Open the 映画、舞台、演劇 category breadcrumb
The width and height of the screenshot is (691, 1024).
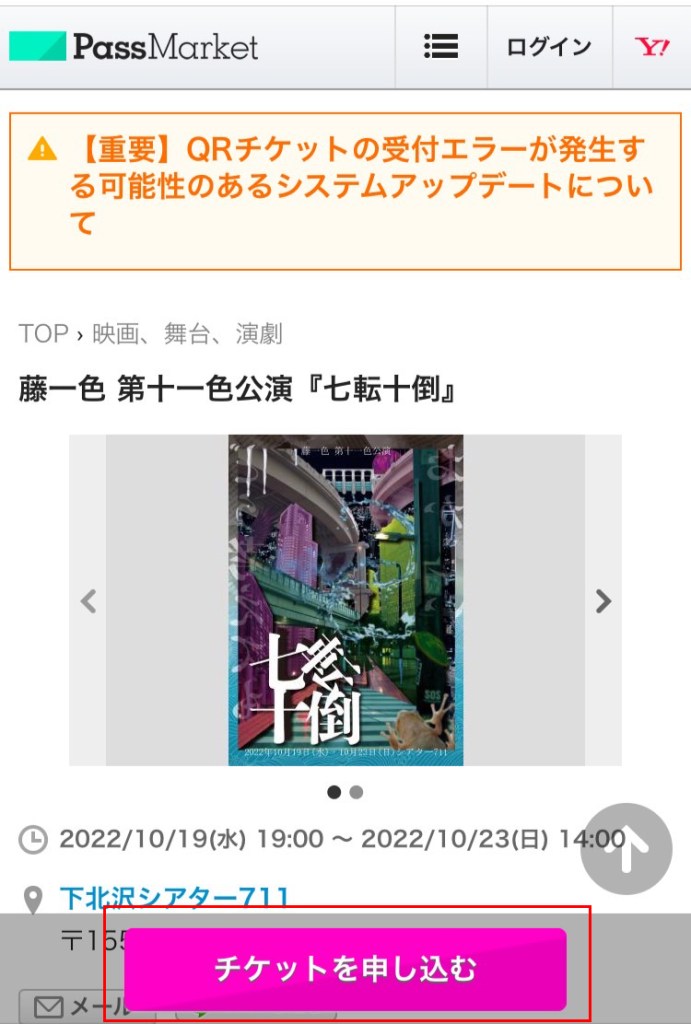[188, 334]
